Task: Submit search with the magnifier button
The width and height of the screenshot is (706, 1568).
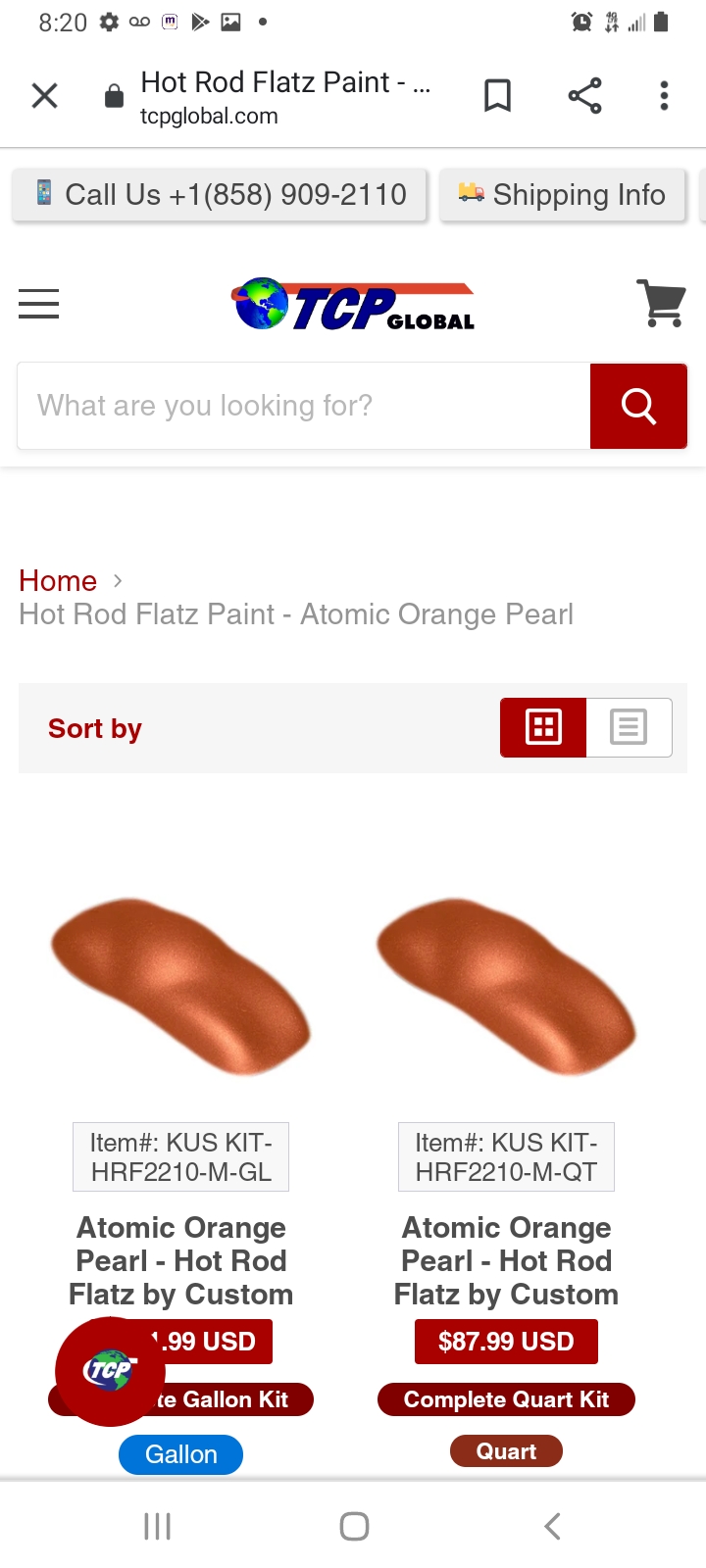Action: coord(638,406)
